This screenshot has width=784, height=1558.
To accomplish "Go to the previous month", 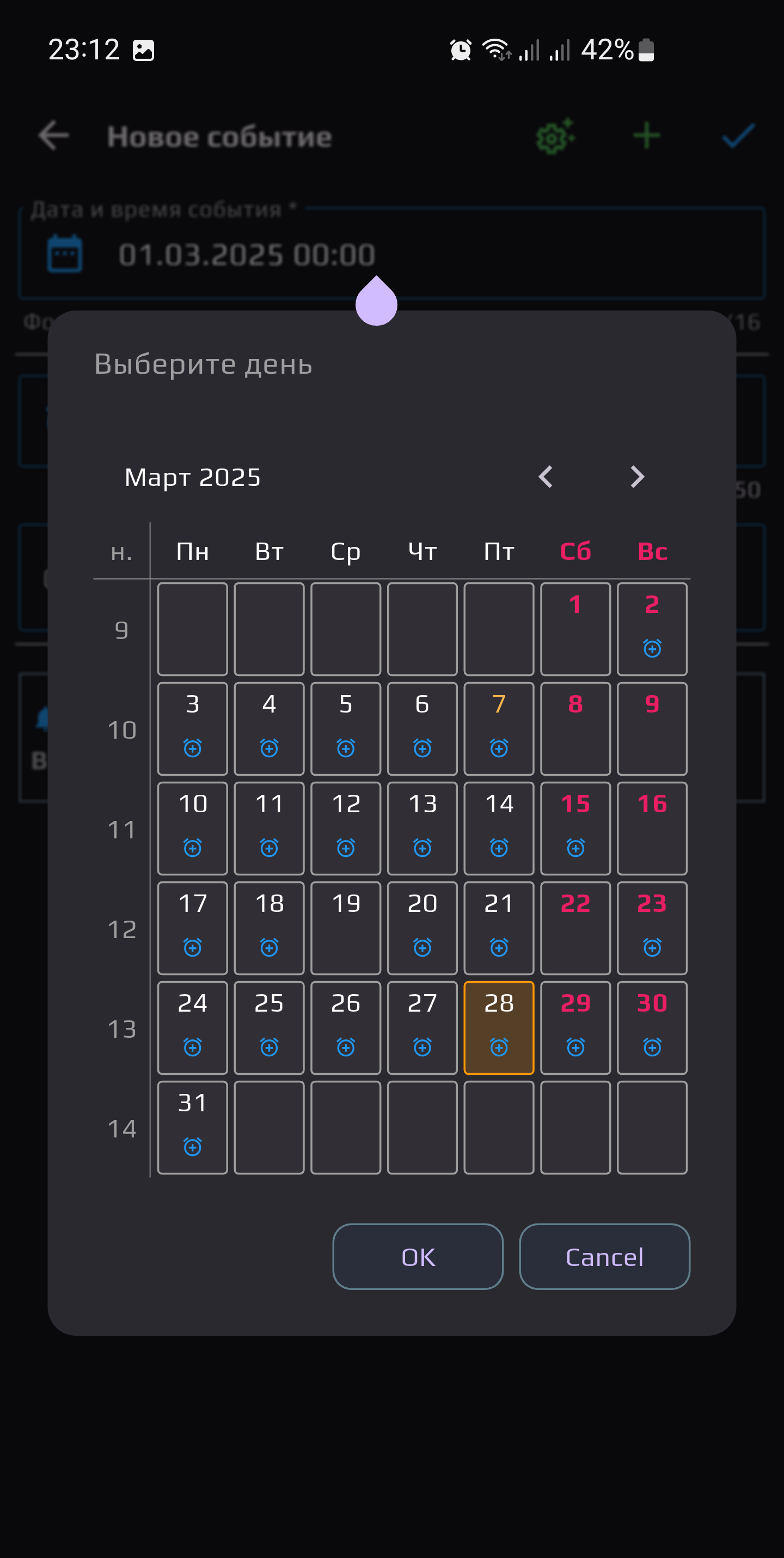I will [x=545, y=477].
